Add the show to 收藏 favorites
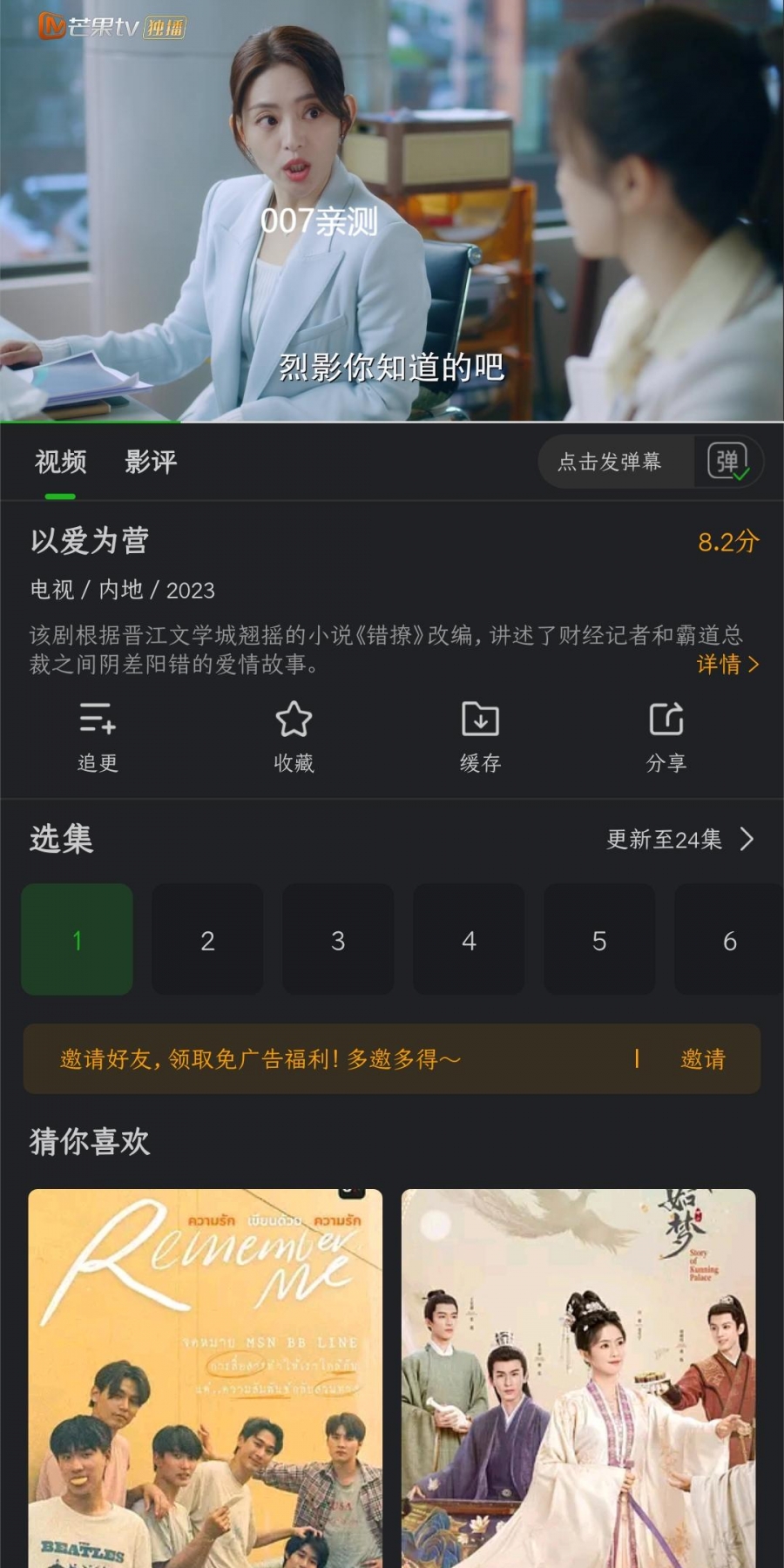This screenshot has width=784, height=1568. coord(294,736)
